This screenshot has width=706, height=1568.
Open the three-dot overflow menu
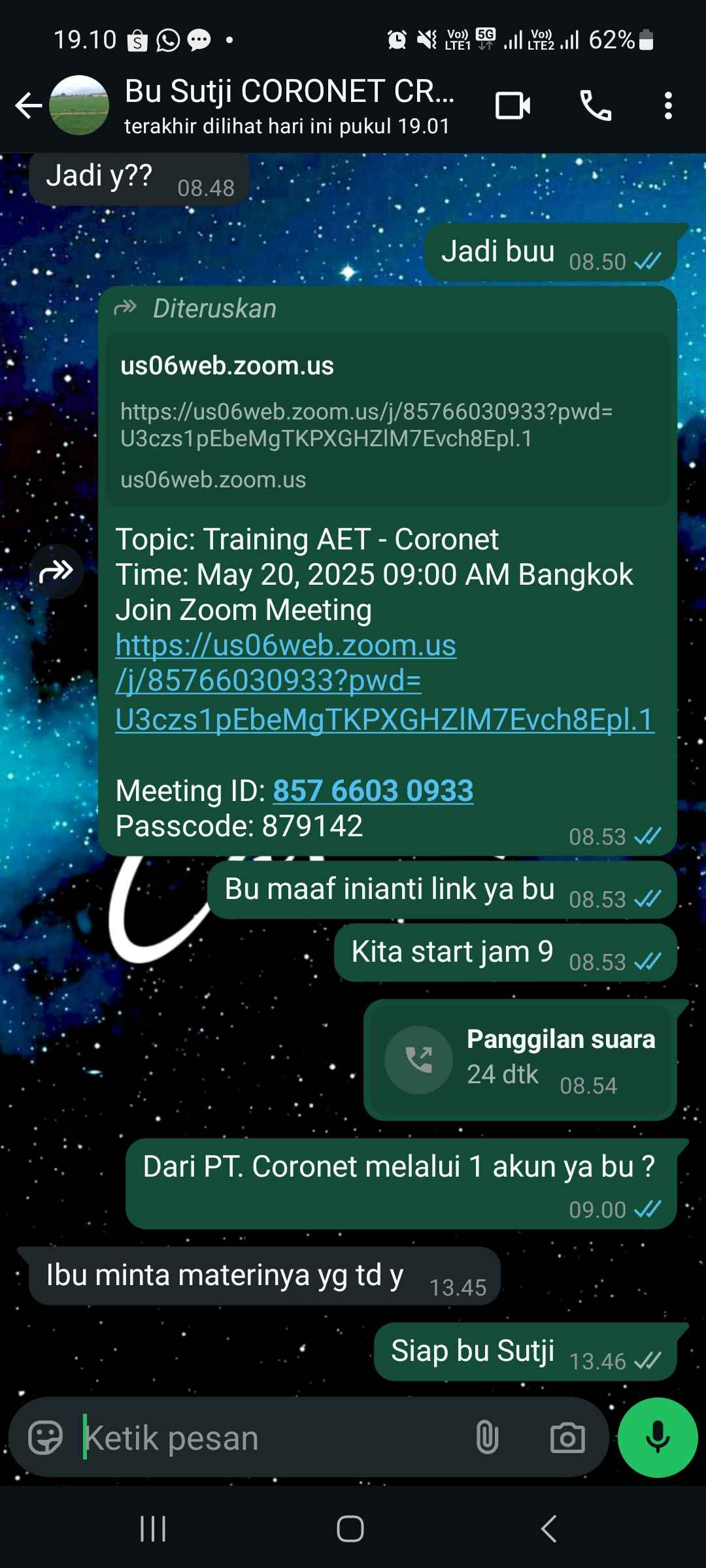[x=668, y=105]
